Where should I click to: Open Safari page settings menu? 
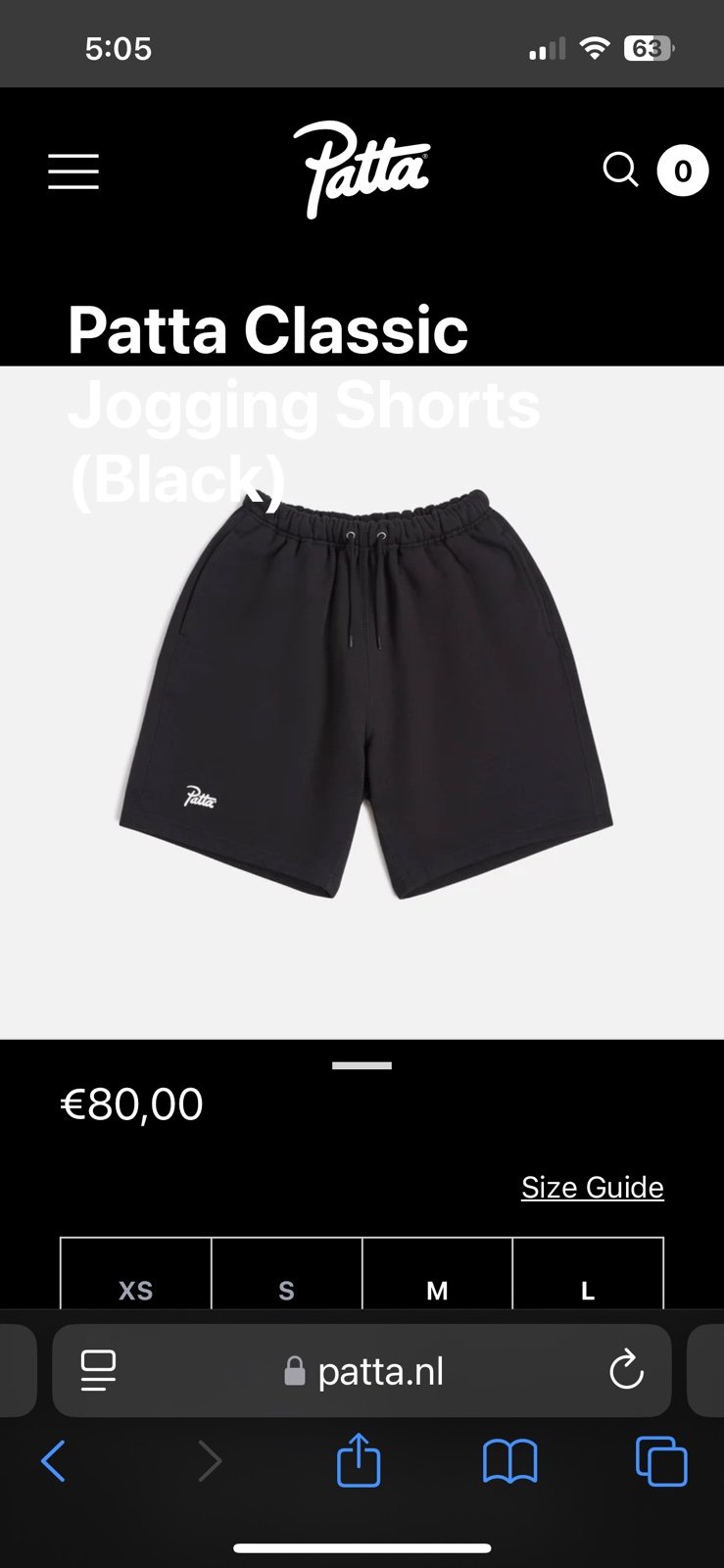pos(98,1371)
